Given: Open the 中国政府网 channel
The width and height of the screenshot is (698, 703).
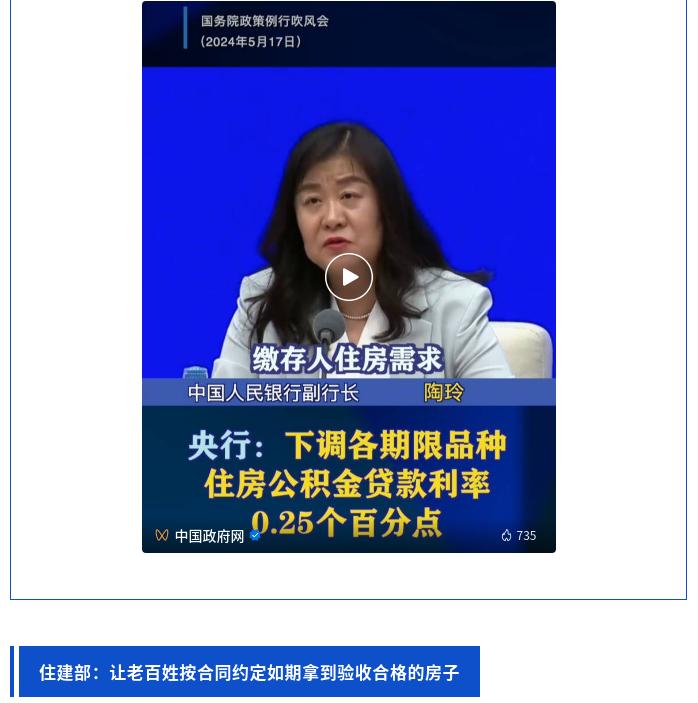Looking at the screenshot, I should (209, 536).
